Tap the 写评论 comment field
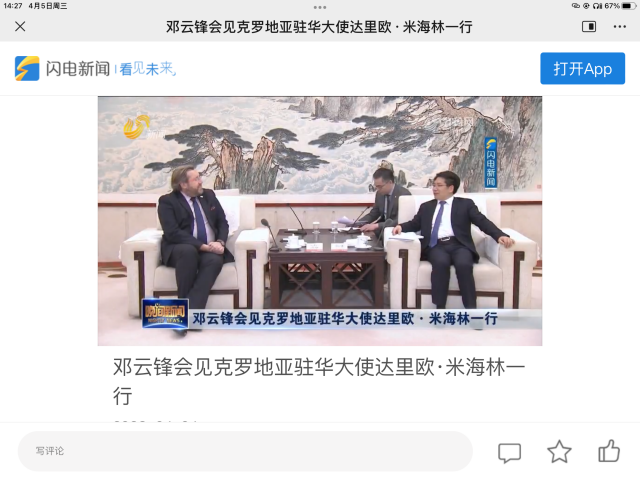The height and width of the screenshot is (480, 640). (x=244, y=451)
